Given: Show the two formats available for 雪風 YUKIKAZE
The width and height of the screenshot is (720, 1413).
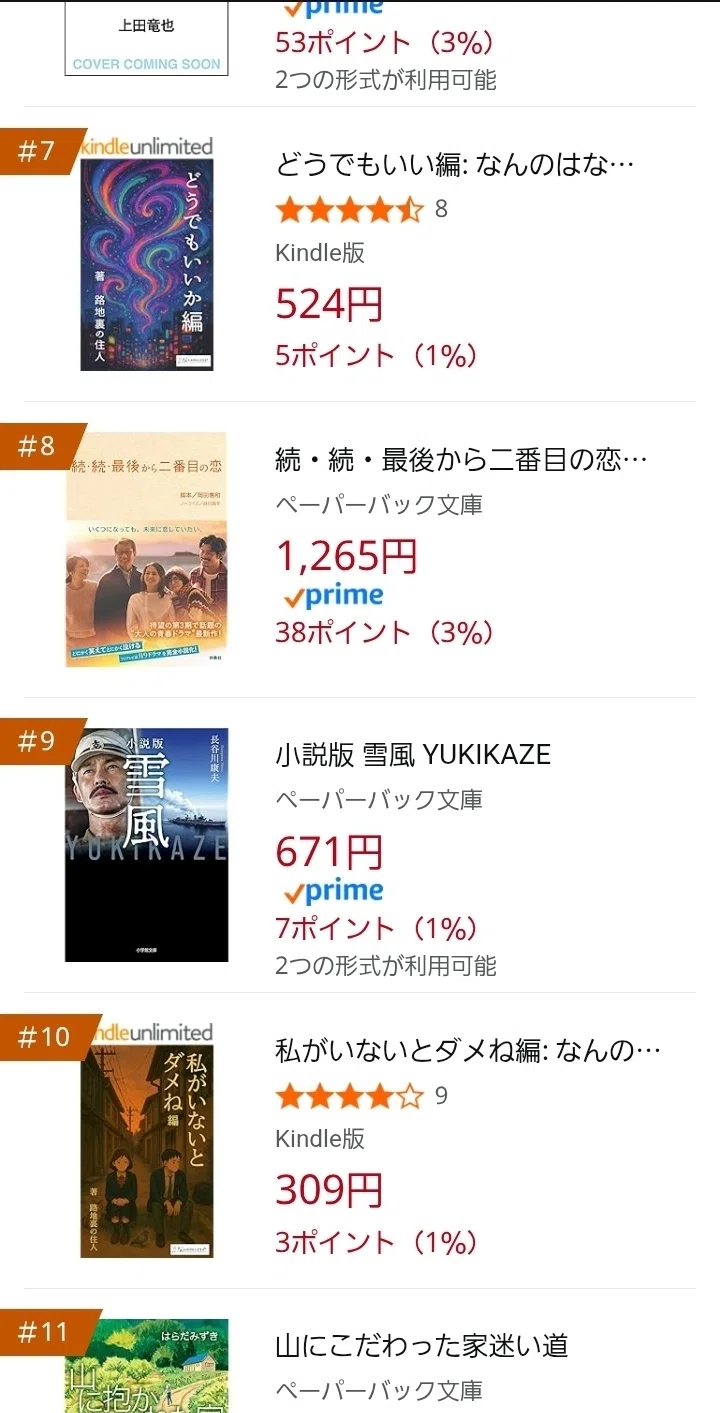Looking at the screenshot, I should pyautogui.click(x=386, y=966).
